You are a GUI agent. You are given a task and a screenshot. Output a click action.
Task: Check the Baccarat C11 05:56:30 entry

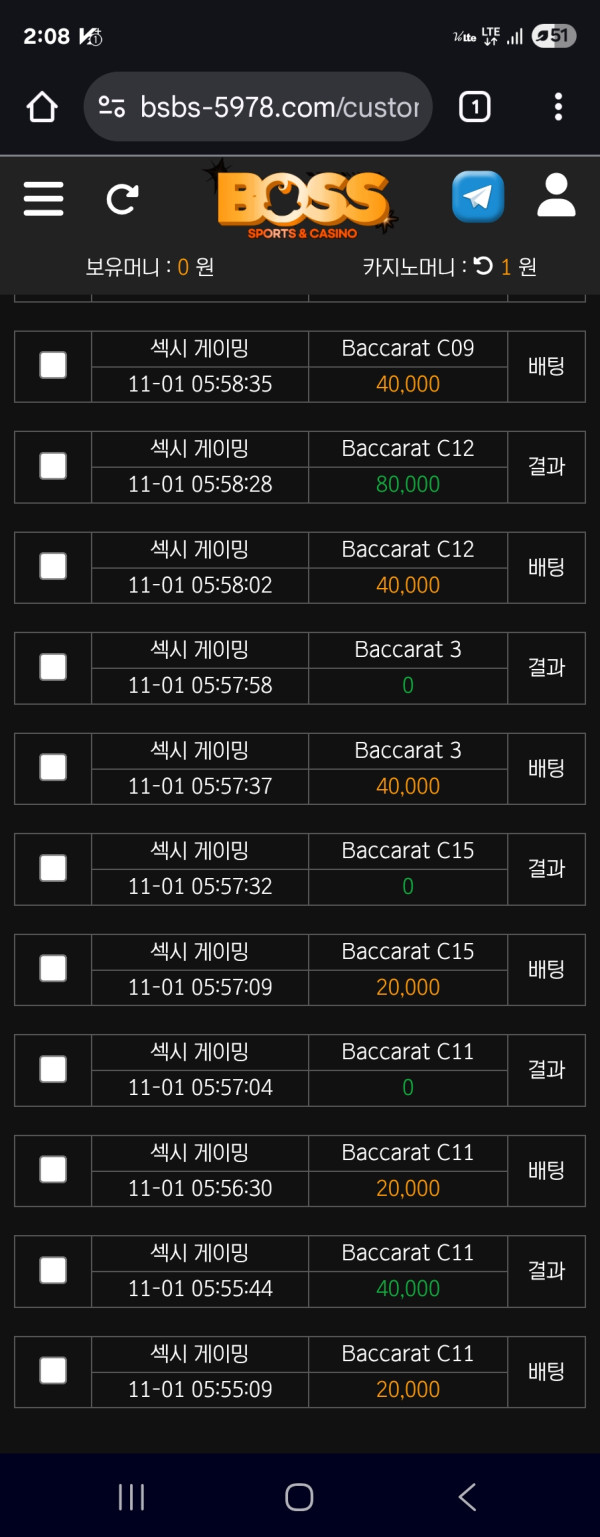pyautogui.click(x=53, y=1170)
